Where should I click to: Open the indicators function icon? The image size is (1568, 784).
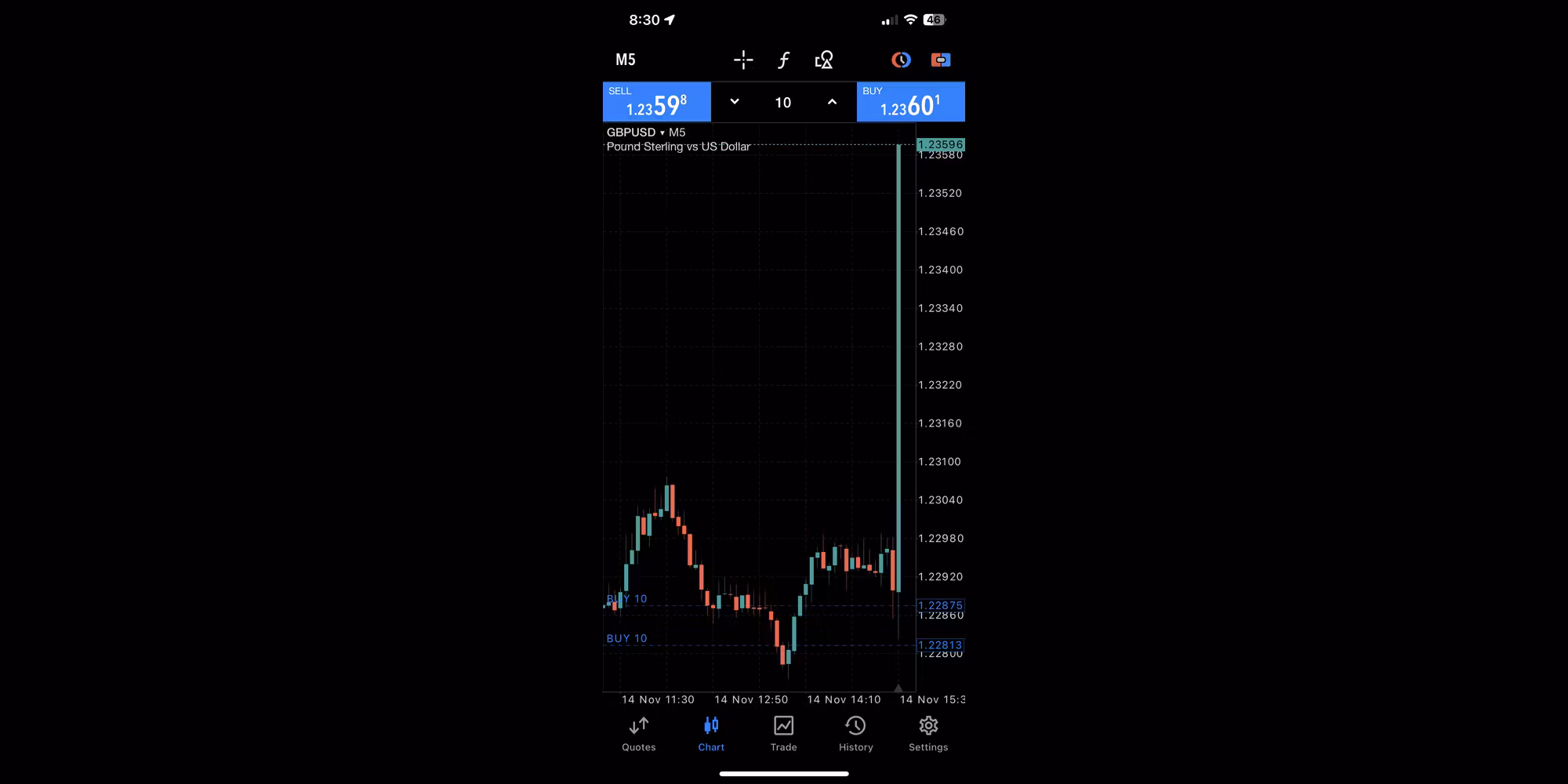pos(783,60)
